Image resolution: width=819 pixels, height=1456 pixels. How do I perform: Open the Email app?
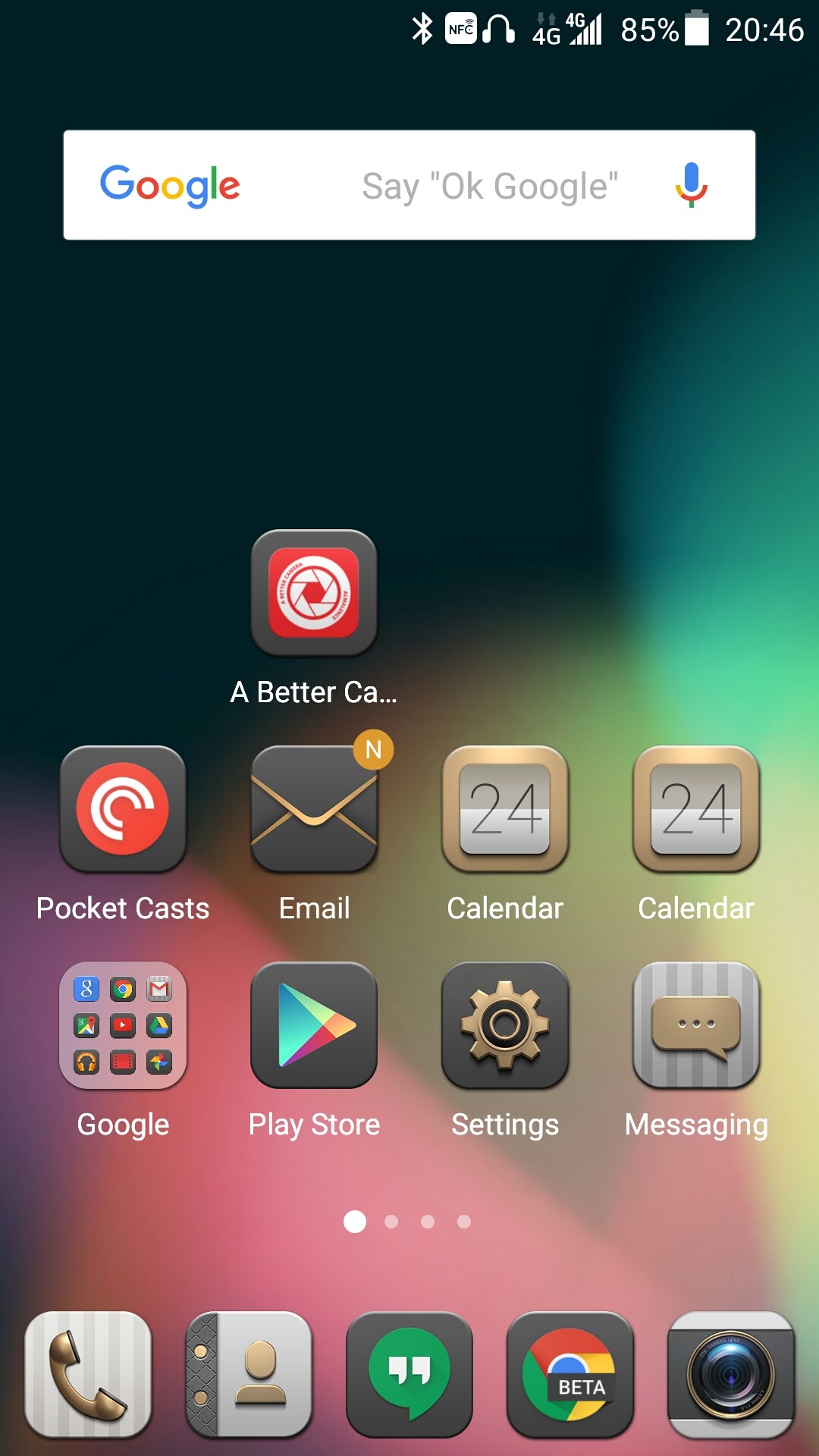pos(314,809)
